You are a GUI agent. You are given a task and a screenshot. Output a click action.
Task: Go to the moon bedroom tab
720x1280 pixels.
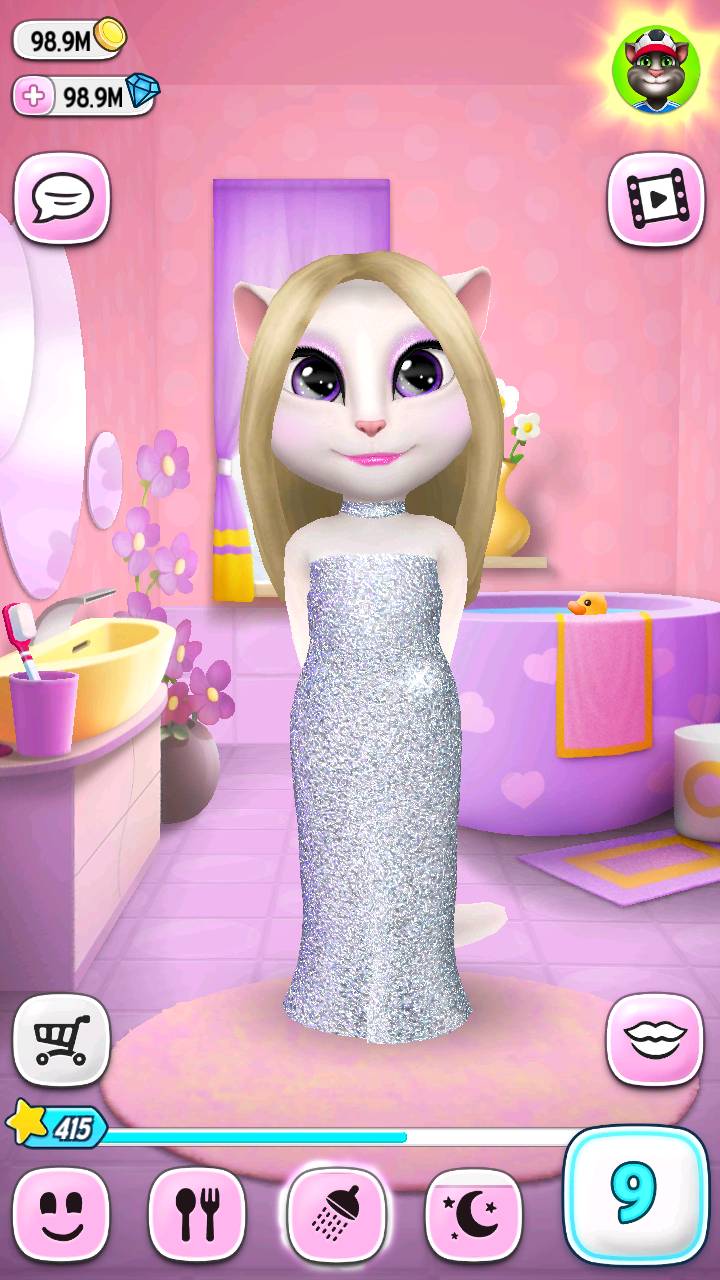tap(473, 1214)
